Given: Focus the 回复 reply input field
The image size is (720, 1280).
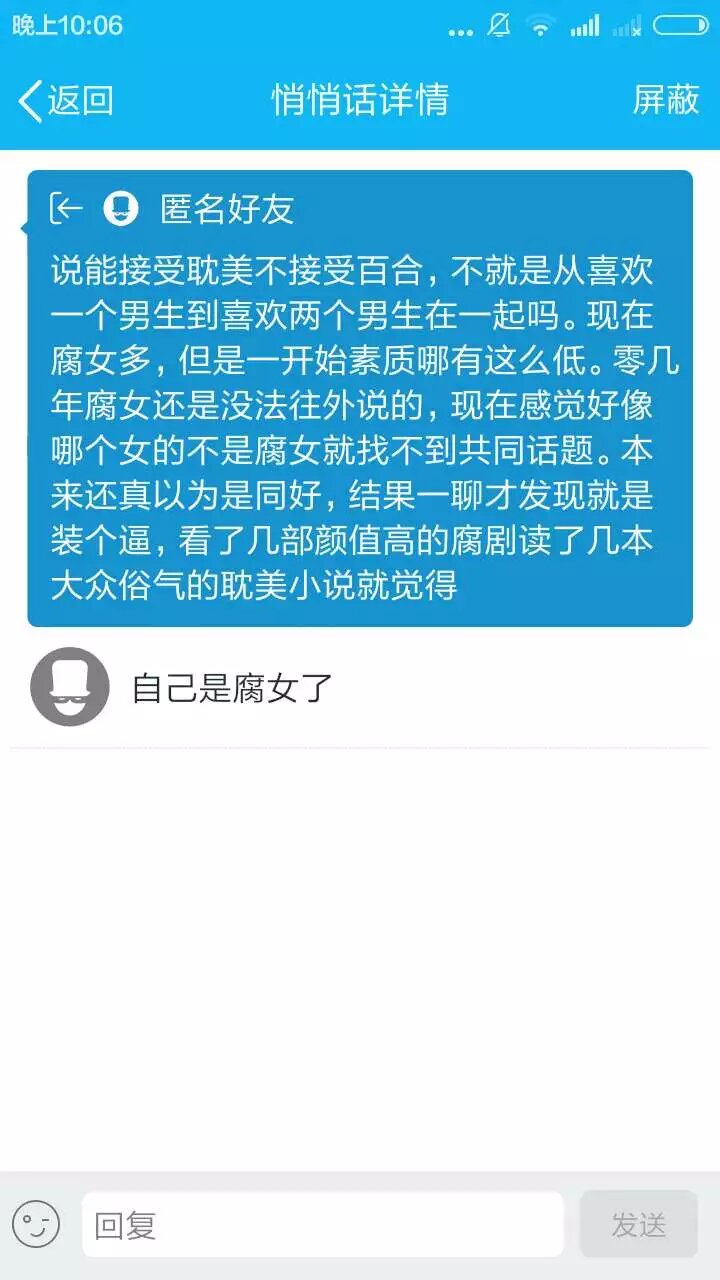Looking at the screenshot, I should (x=322, y=1224).
